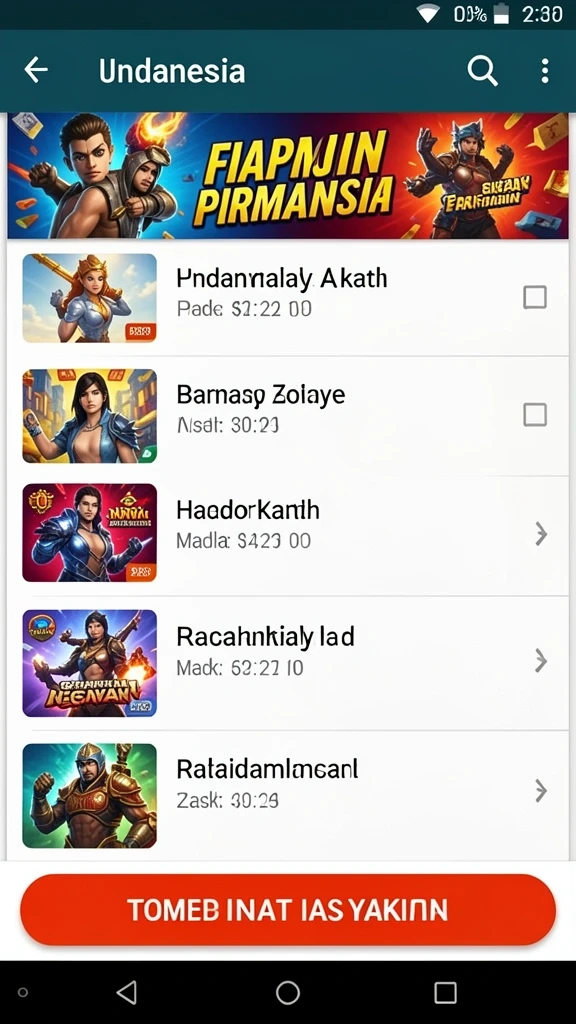This screenshot has height=1024, width=576.
Task: Tick the Barnasp Zolaye checkbox
Action: [535, 415]
